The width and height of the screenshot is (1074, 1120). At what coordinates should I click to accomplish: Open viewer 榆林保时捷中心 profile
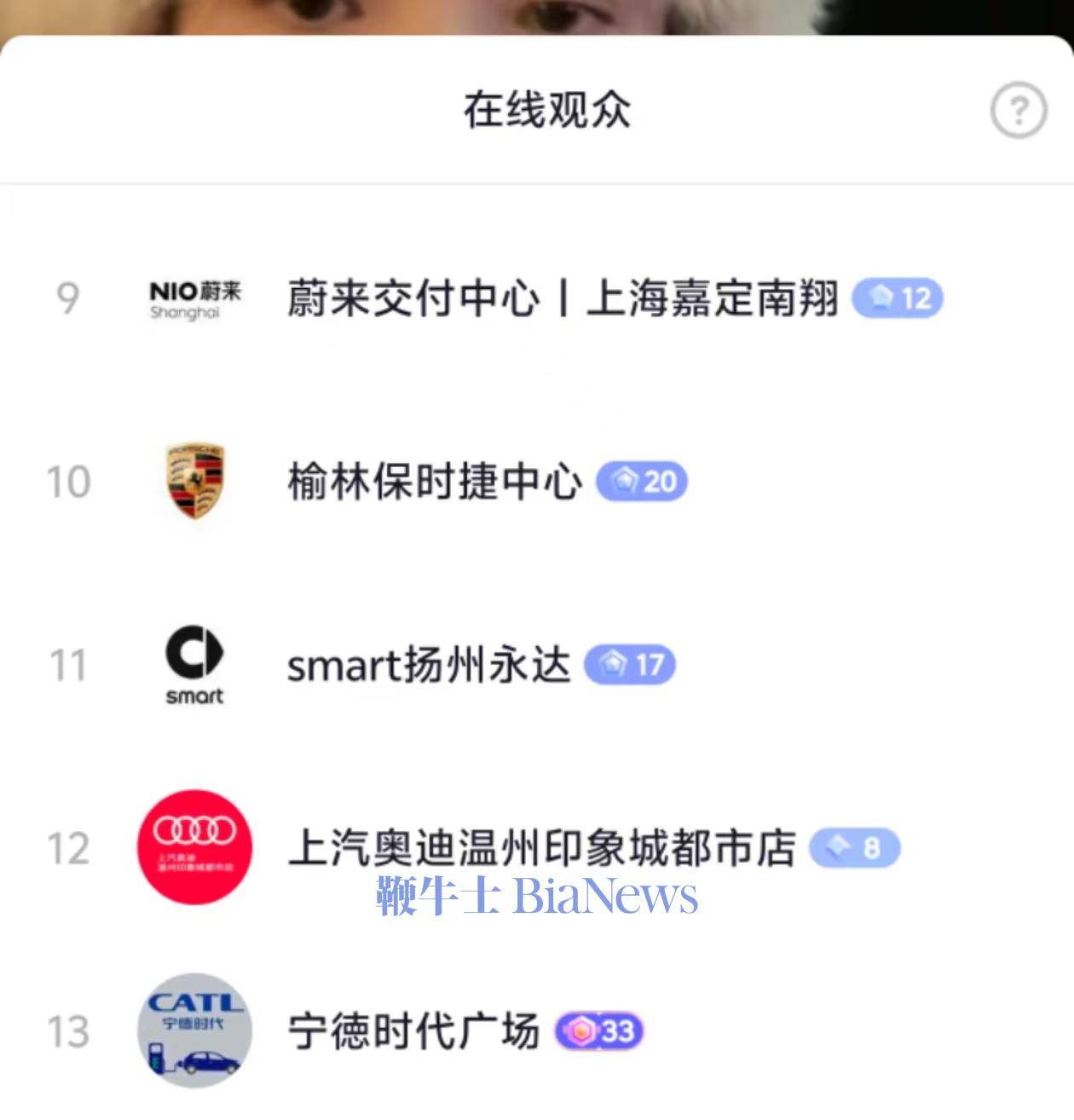(x=435, y=482)
